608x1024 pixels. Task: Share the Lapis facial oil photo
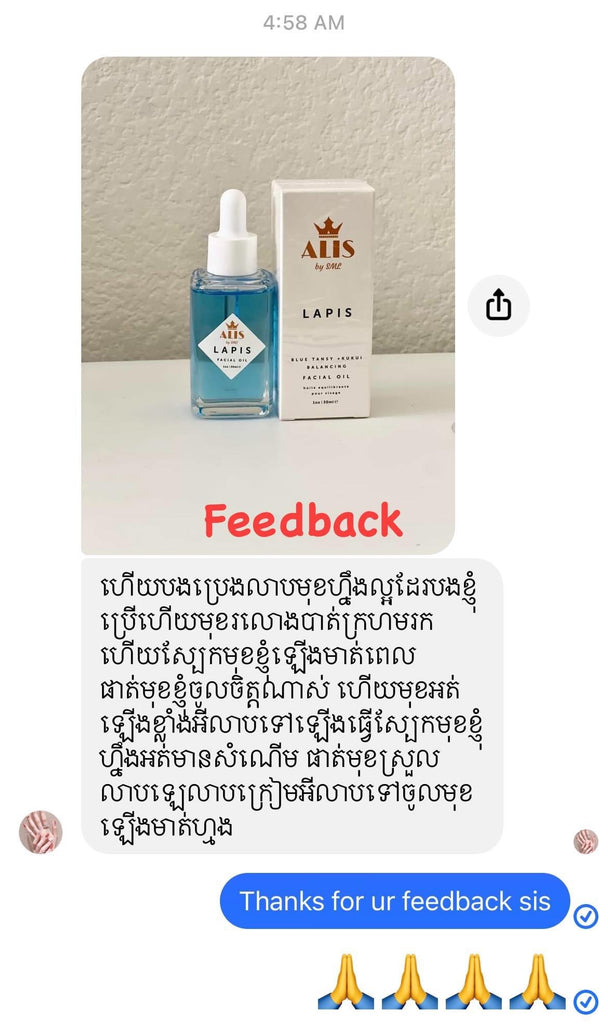(x=498, y=306)
